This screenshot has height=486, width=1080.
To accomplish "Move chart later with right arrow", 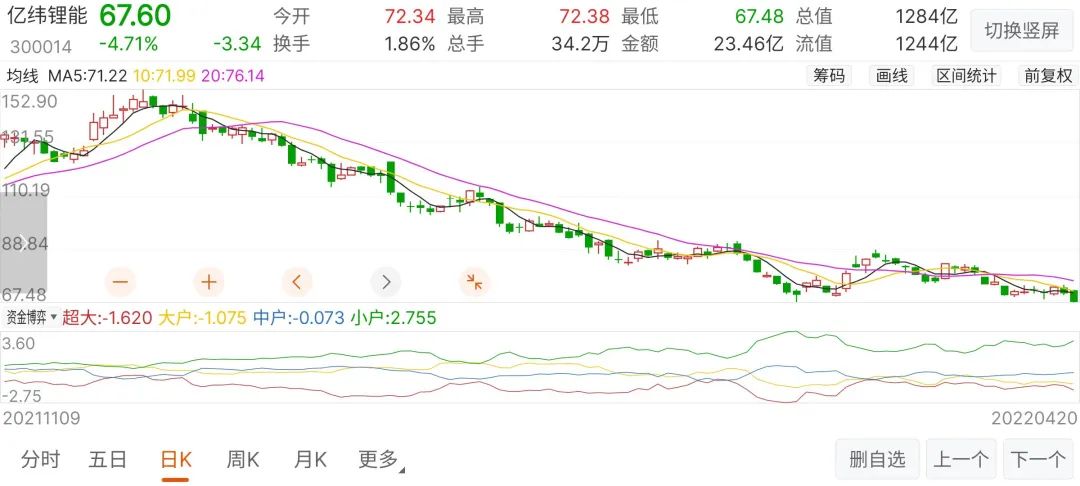I will [x=386, y=282].
